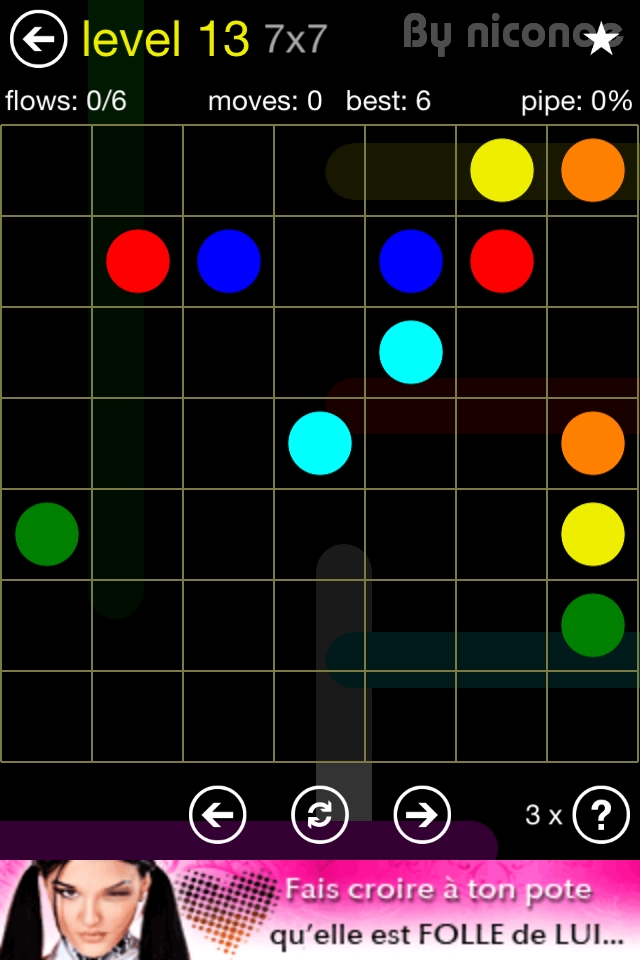Select the red dot next to the left blue dot
Viewport: 640px width, 960px height.
138,261
